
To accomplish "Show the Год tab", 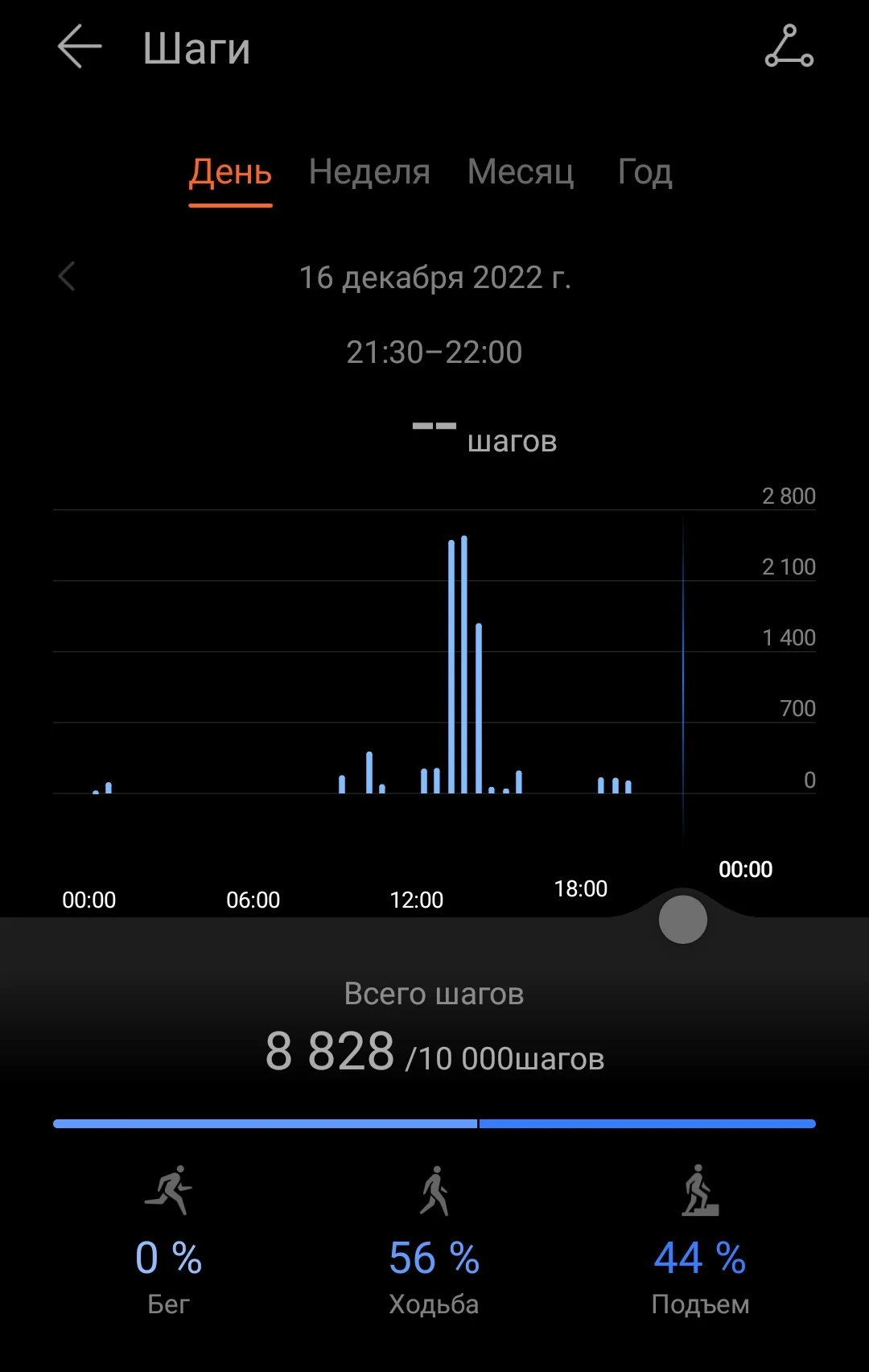I will 645,172.
